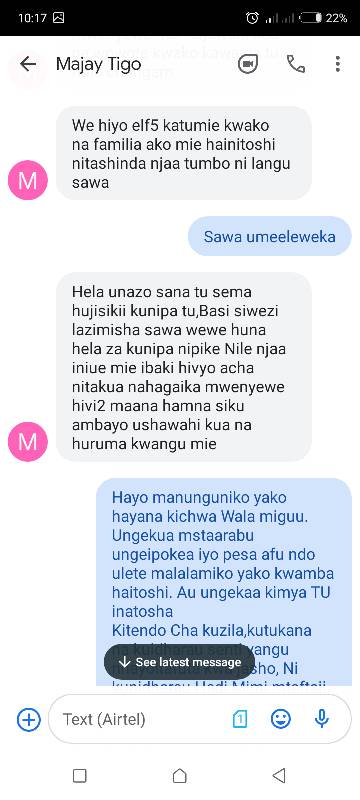Jump to See latest message
The height and width of the screenshot is (800, 360).
click(179, 662)
